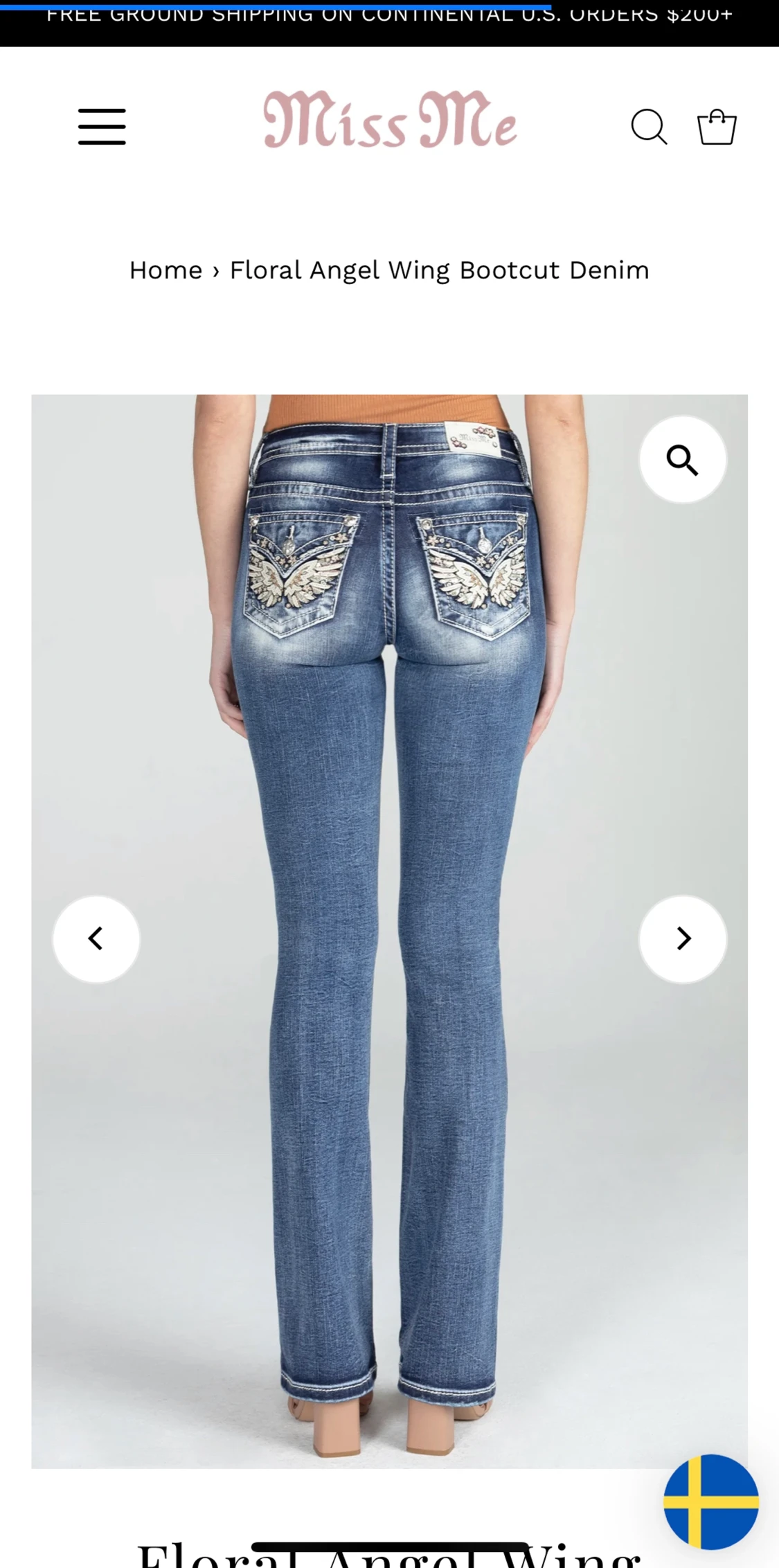Click the blue progress bar at top

coord(277,4)
